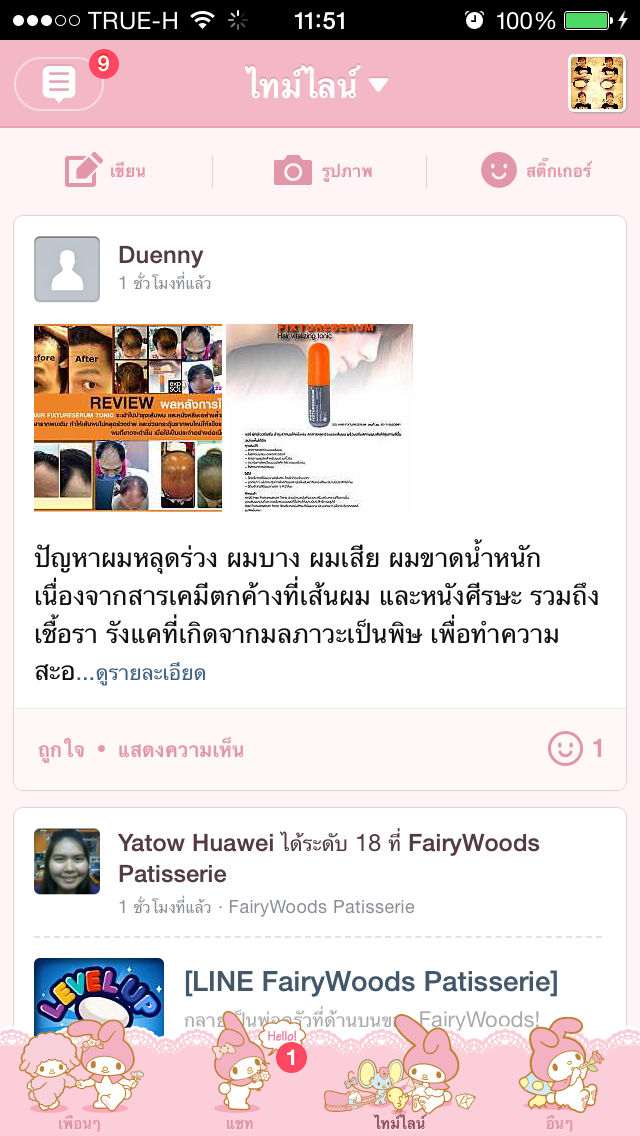Write a new post with เขียน
Image resolution: width=640 pixels, height=1136 pixels.
(106, 171)
